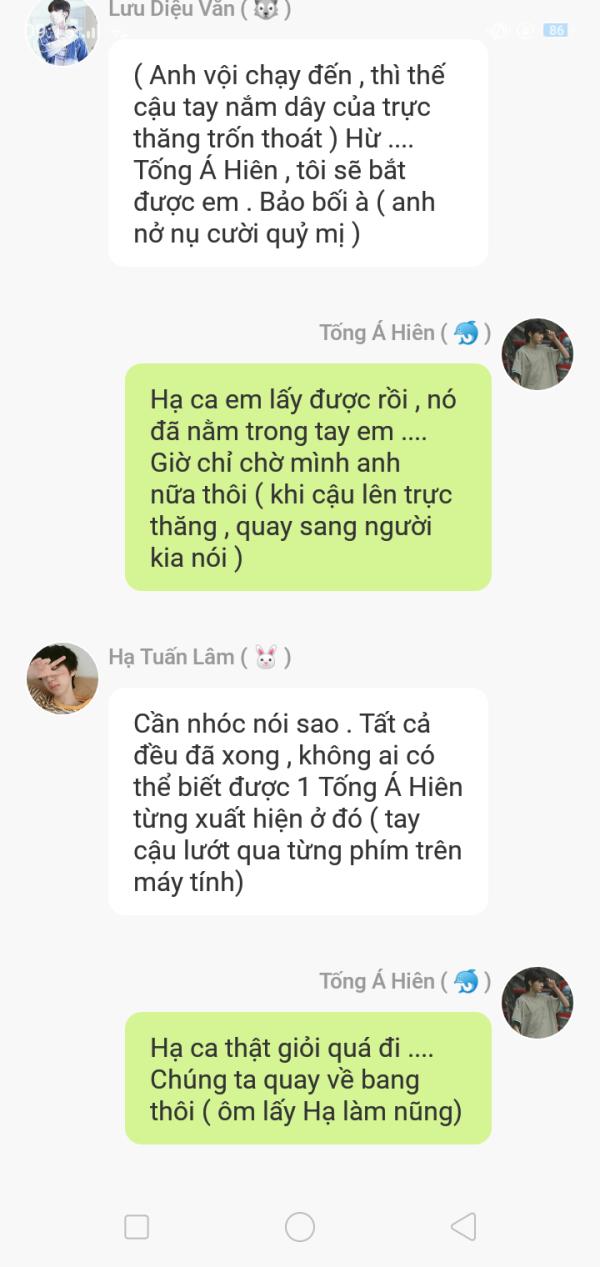Viewport: 600px width, 1267px height.
Task: Tap Tống Á Hiên's avatar beside "Hạ ca thật giỏi"
Action: 537,1002
